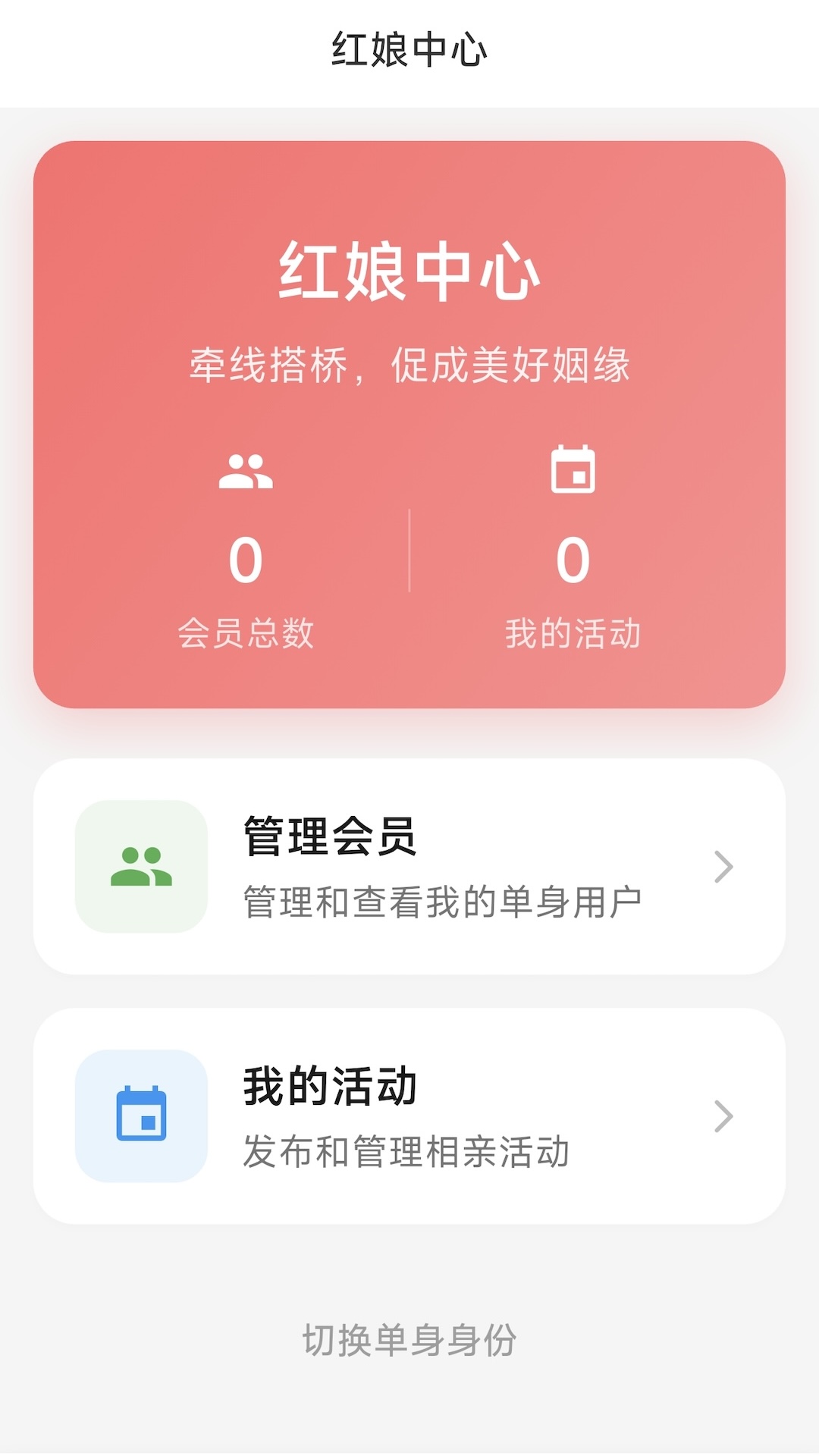Tap the white calendar icon above 我的活动 counter
The image size is (819, 1456).
tap(574, 472)
